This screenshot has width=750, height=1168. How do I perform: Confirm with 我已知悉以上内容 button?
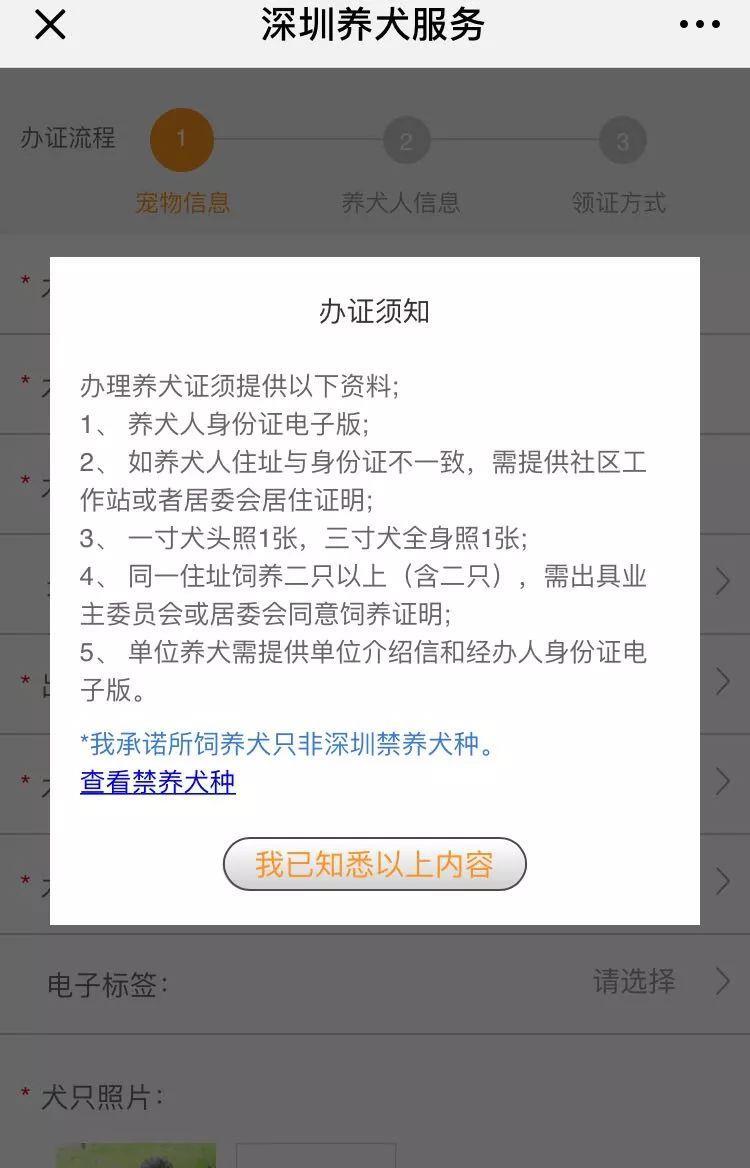click(x=374, y=864)
